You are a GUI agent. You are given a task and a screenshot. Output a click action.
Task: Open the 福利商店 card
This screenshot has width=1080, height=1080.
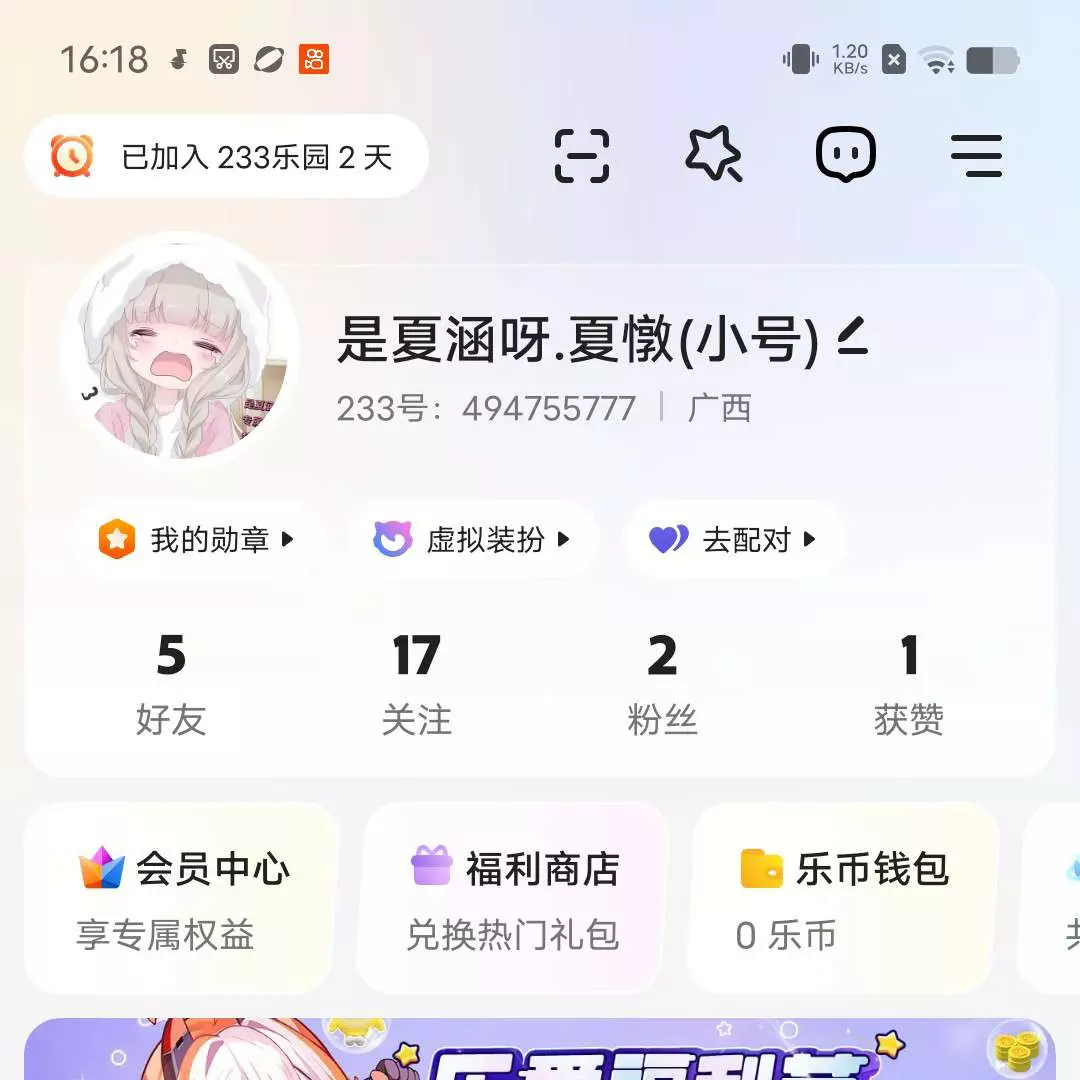pyautogui.click(x=513, y=899)
